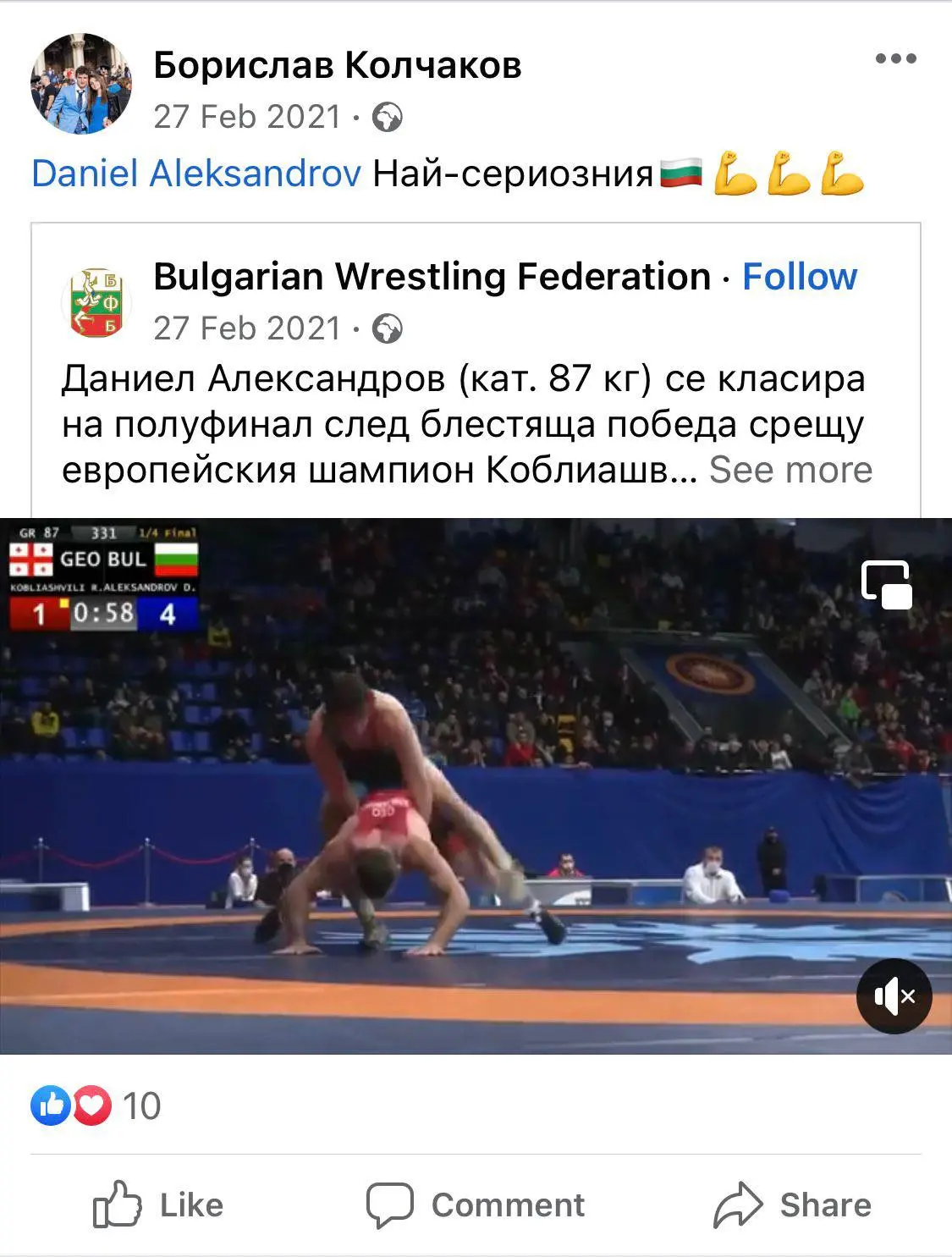Open Bulgarian Wrestling Federation logo avatar
The height and width of the screenshot is (1257, 952).
pyautogui.click(x=96, y=302)
